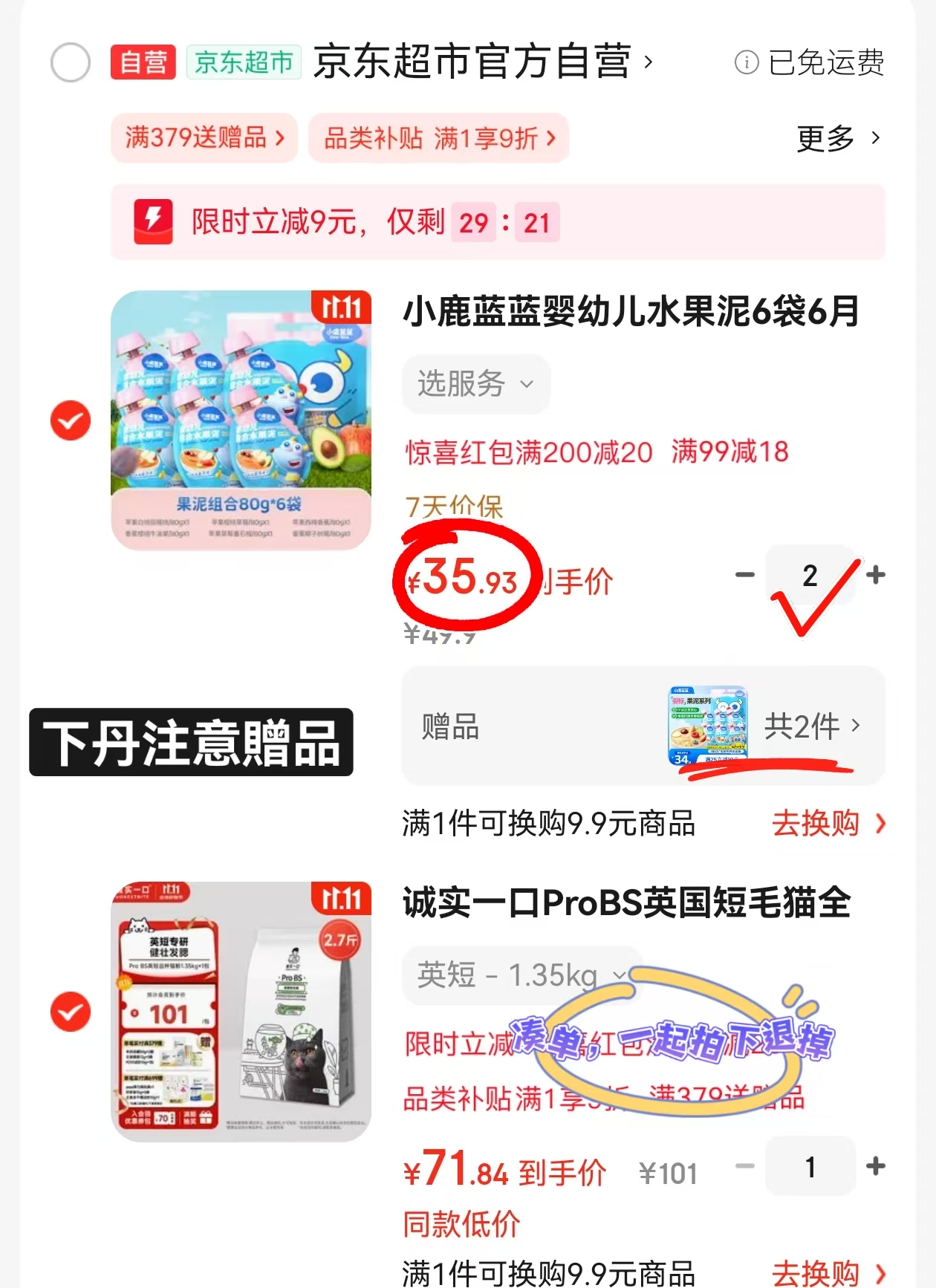
Task: Toggle the select-all circle at top left
Action: click(x=71, y=62)
